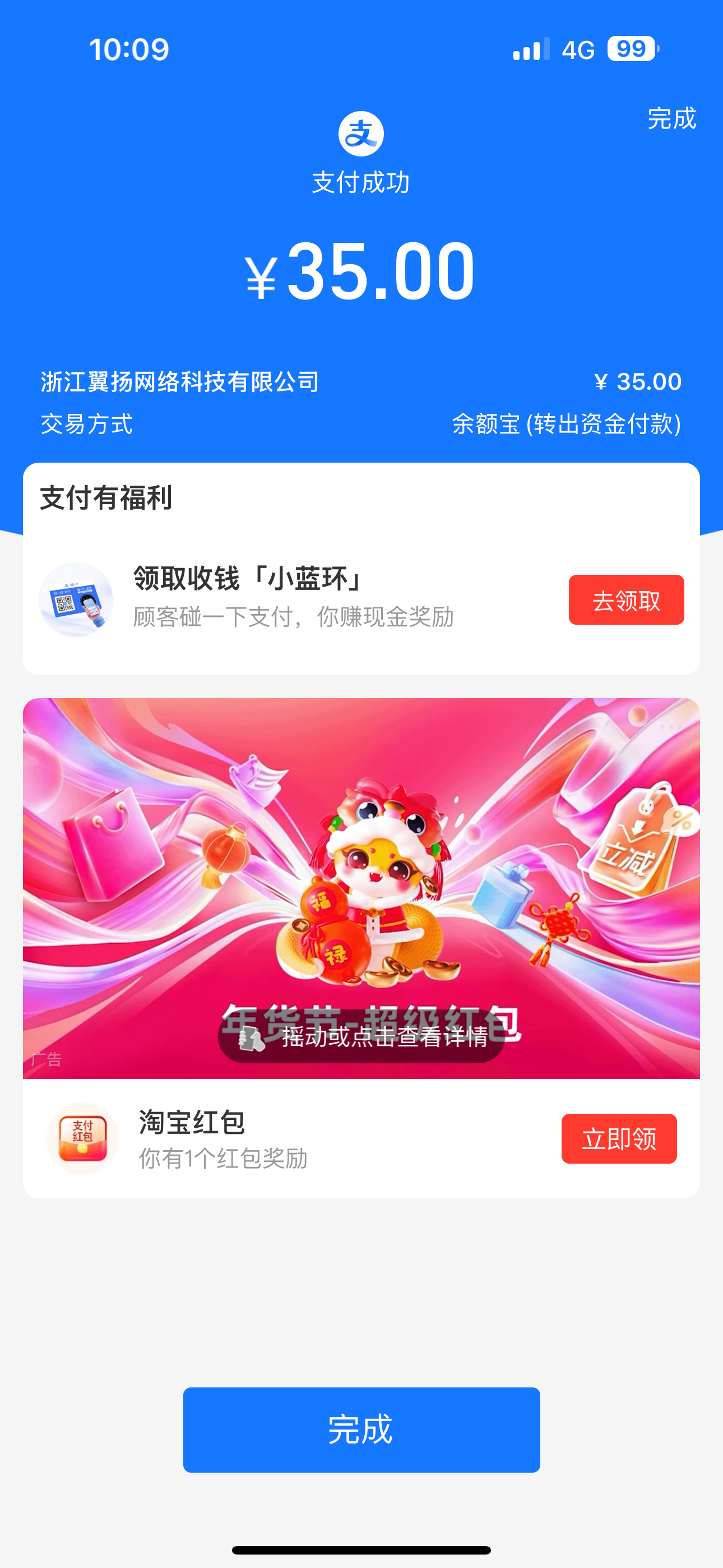
Task: Tap the red 去领取 button
Action: pos(625,599)
